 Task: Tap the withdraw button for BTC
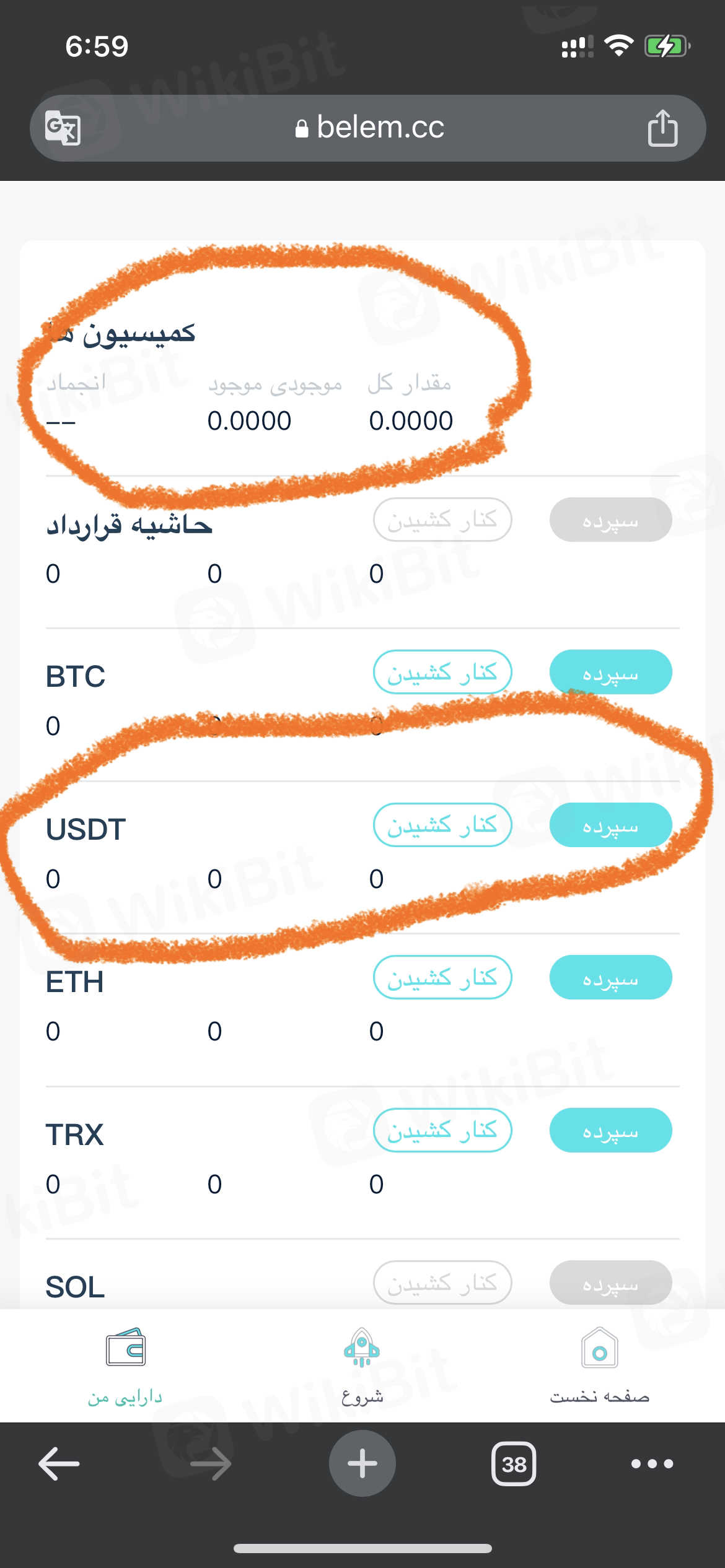[x=442, y=672]
